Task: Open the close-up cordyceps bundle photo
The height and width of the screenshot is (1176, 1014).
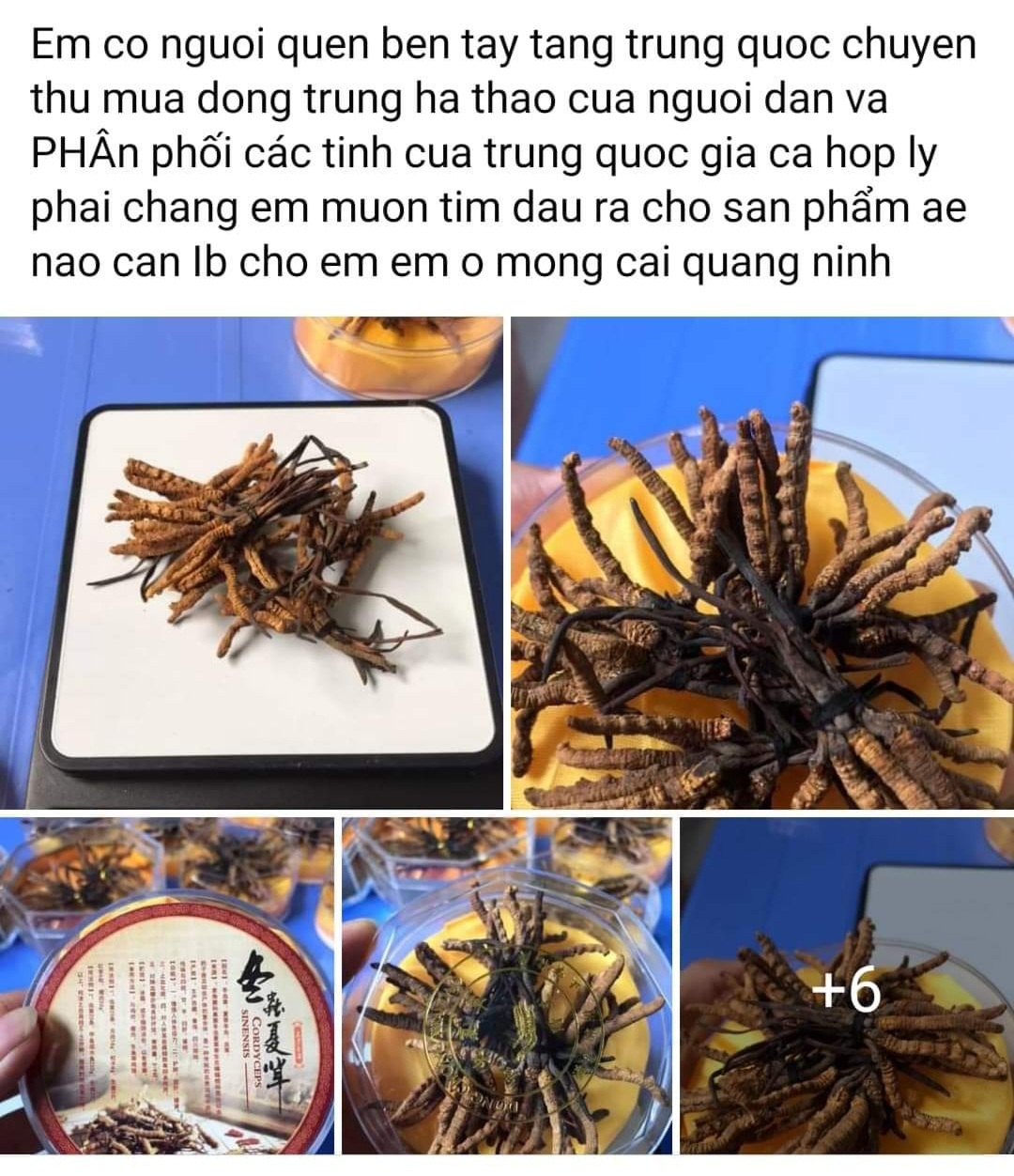Action: (x=762, y=564)
